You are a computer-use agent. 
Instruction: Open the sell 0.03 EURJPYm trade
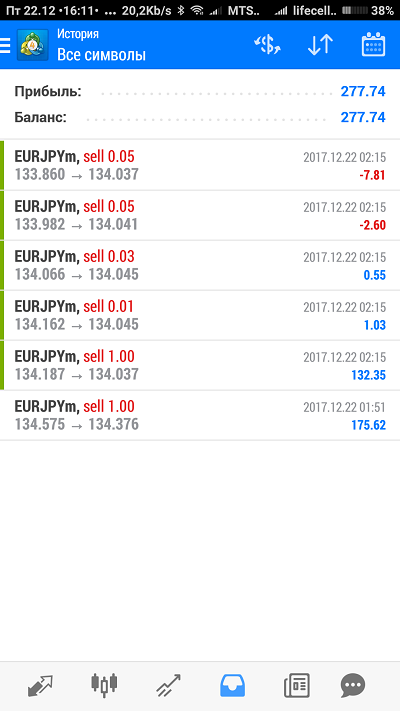200,266
